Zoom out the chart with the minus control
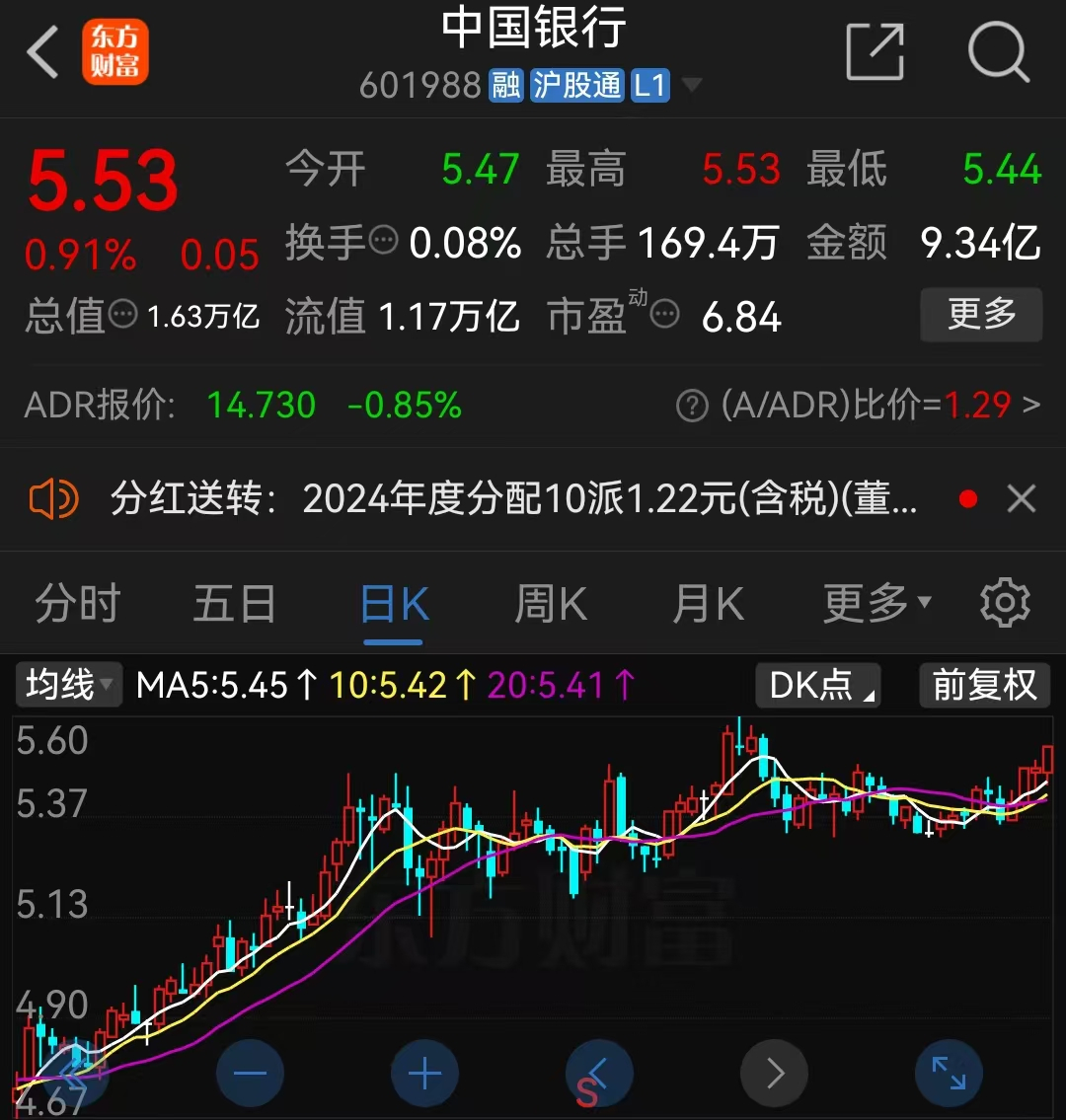 (250, 1073)
